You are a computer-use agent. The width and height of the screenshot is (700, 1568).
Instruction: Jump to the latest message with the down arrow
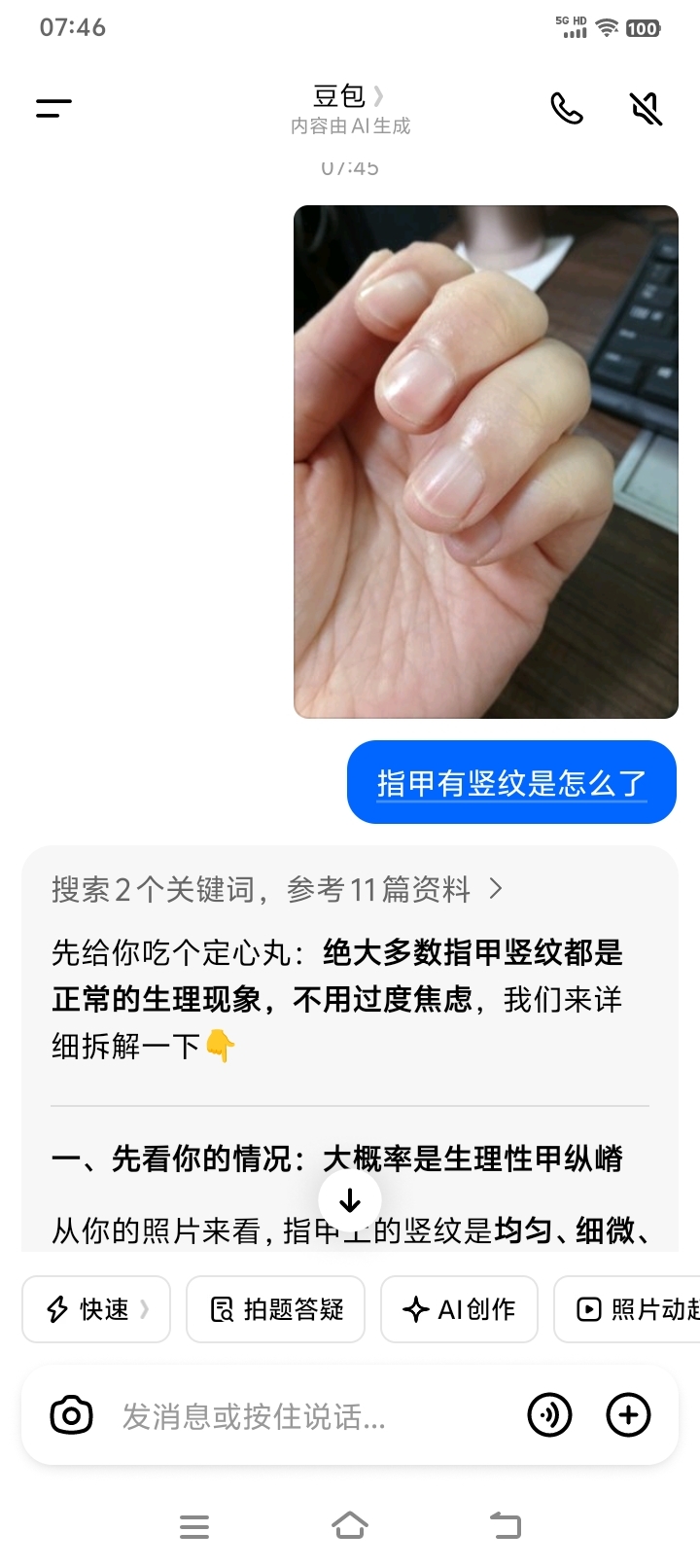pos(350,1202)
